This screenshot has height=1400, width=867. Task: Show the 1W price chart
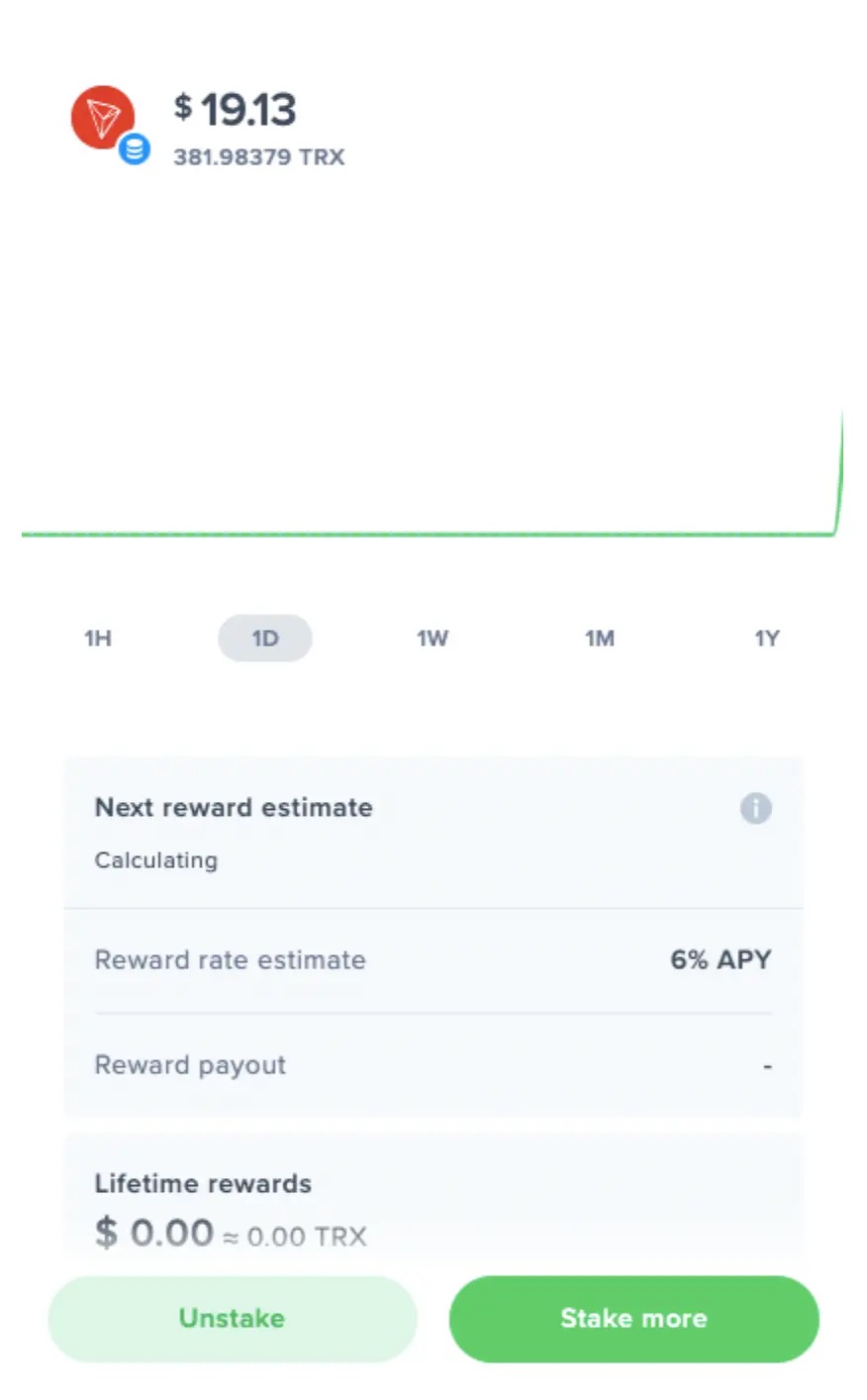point(433,639)
